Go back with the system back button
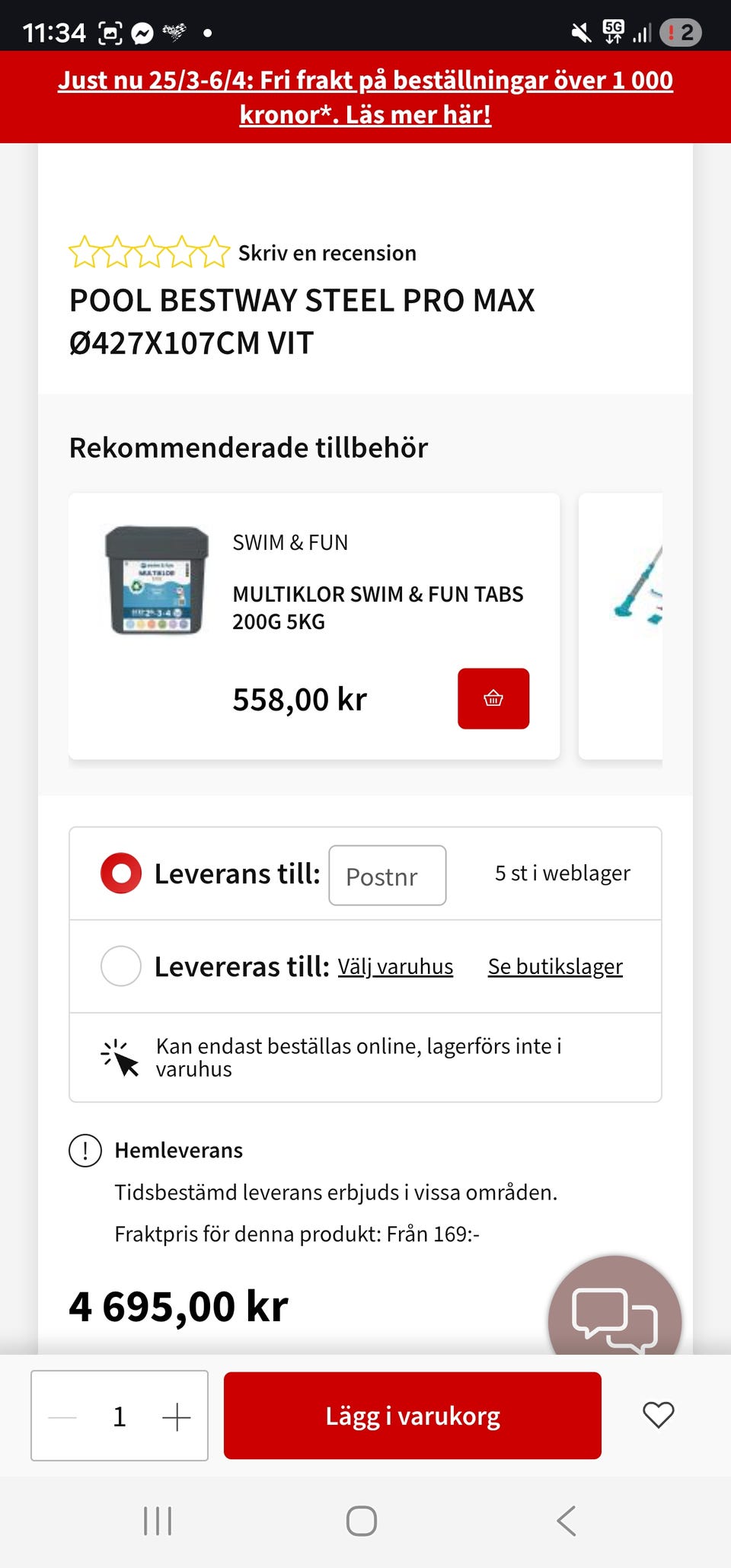This screenshot has width=731, height=1568. pyautogui.click(x=566, y=1521)
